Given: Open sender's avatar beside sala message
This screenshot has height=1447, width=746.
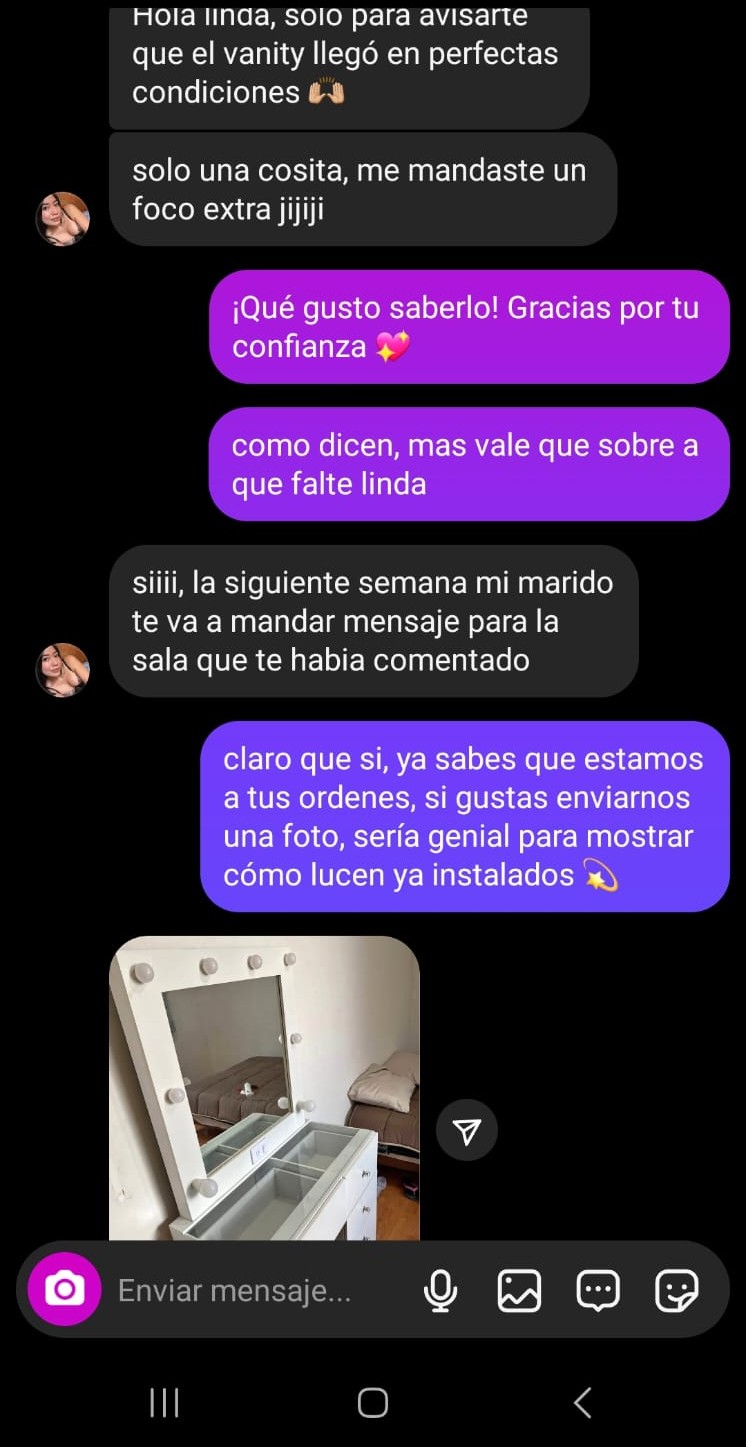Looking at the screenshot, I should pyautogui.click(x=63, y=670).
